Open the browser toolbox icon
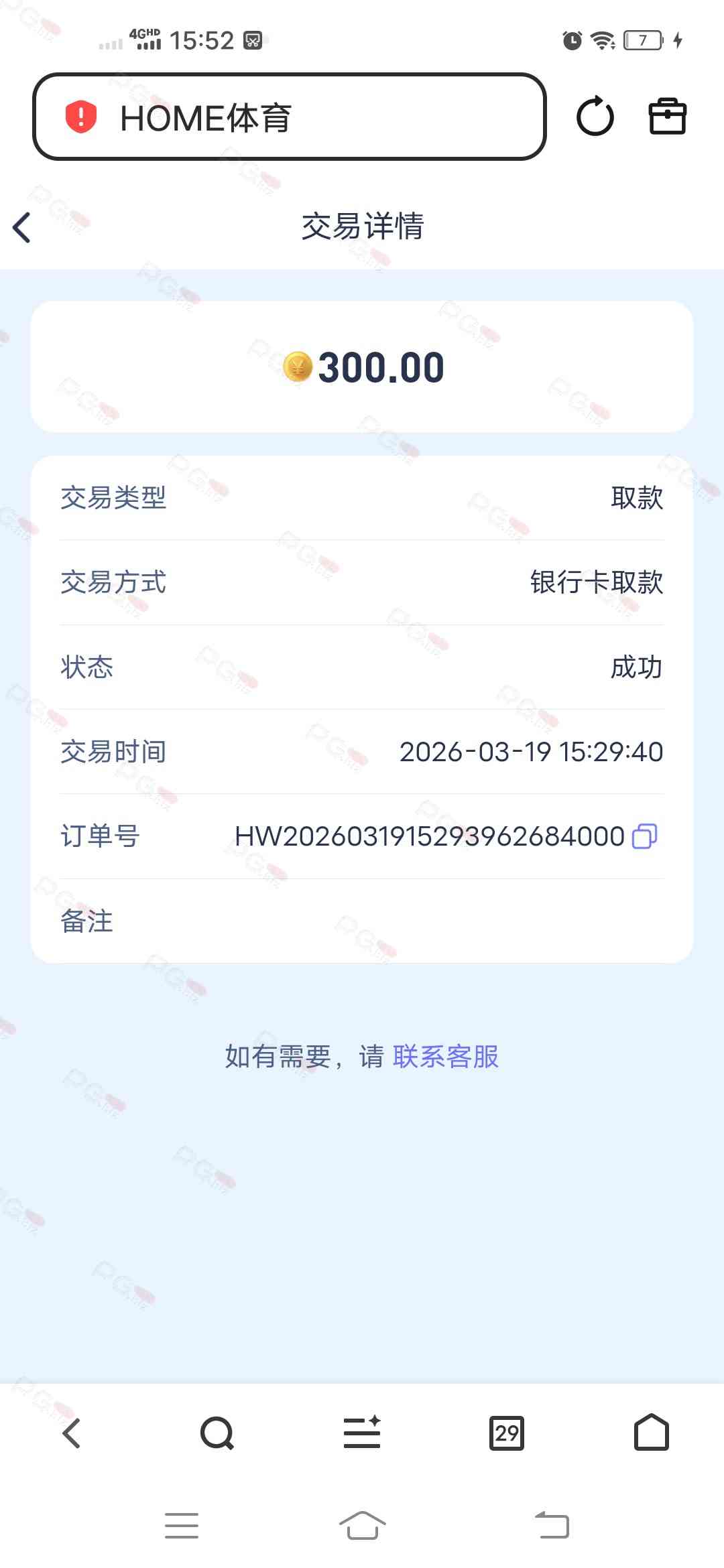This screenshot has height=1568, width=724. click(667, 117)
